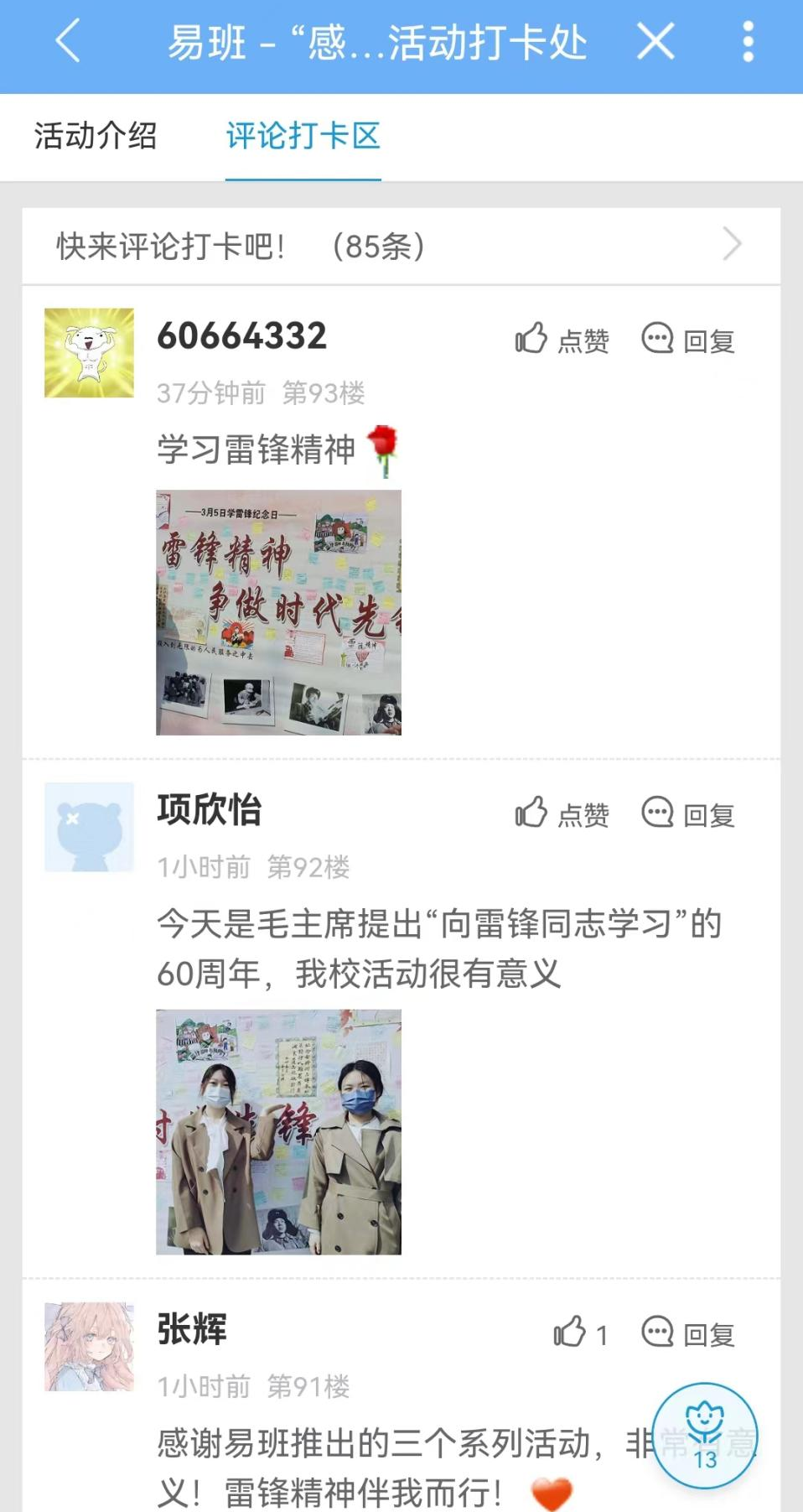803x1512 pixels.
Task: Open 项欣怡's avatar
Action: tap(89, 827)
